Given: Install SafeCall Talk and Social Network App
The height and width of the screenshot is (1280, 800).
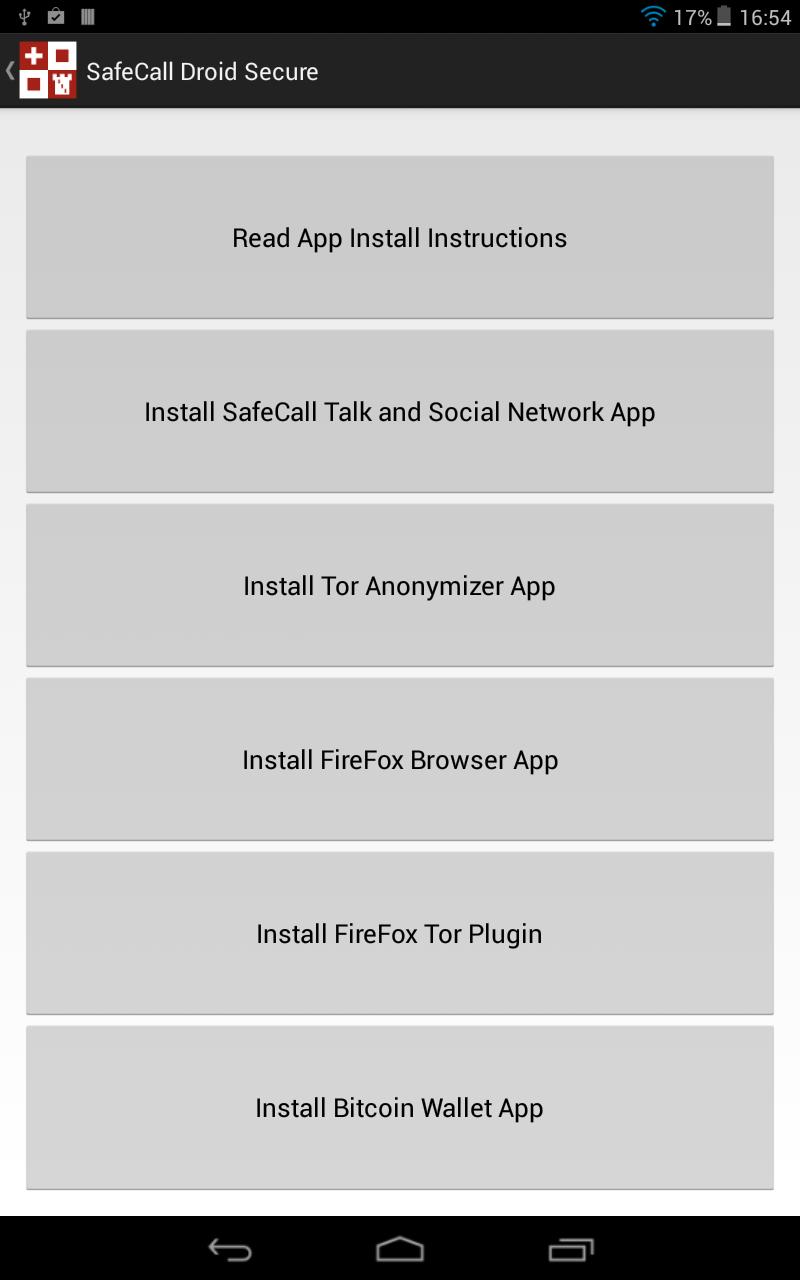Looking at the screenshot, I should click(x=400, y=412).
